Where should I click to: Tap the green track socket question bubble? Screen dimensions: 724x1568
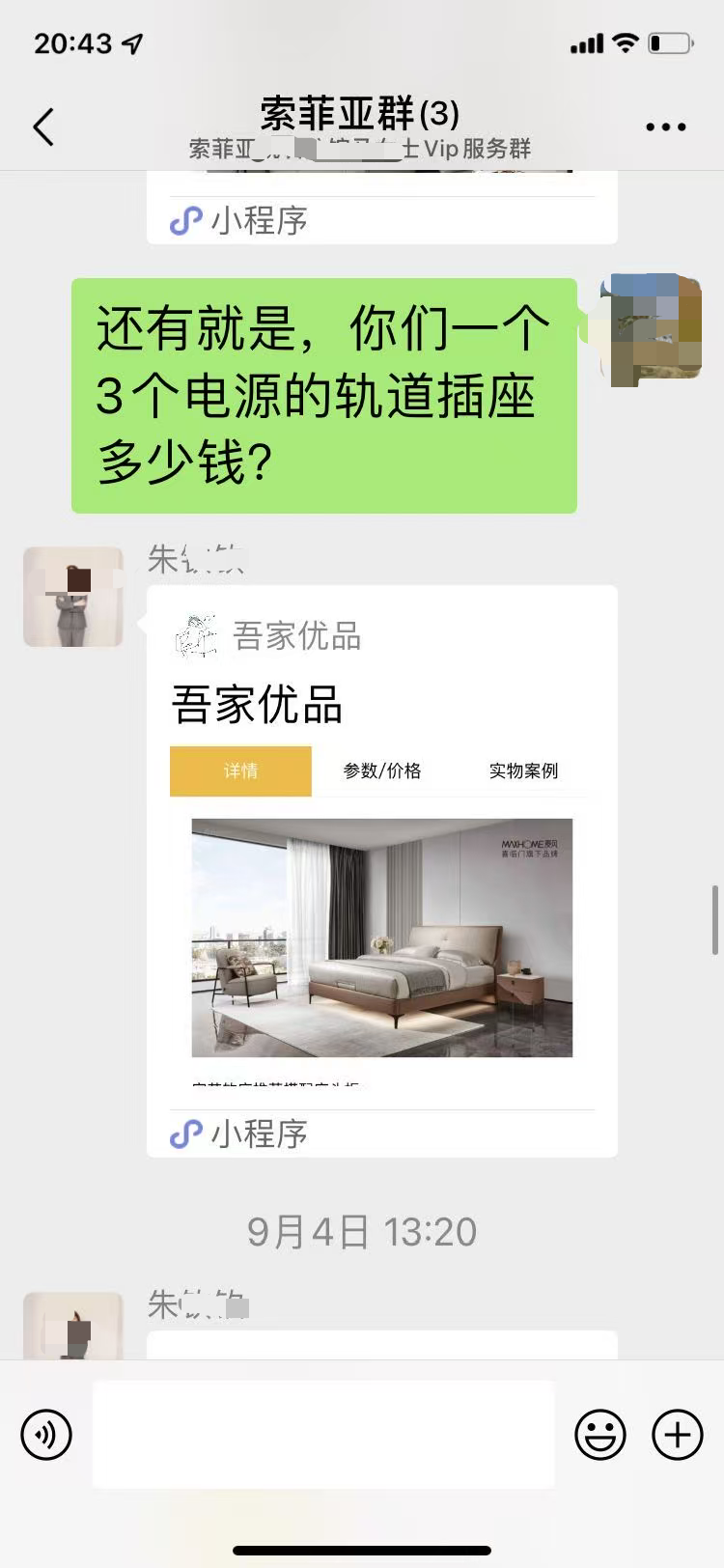(x=323, y=389)
